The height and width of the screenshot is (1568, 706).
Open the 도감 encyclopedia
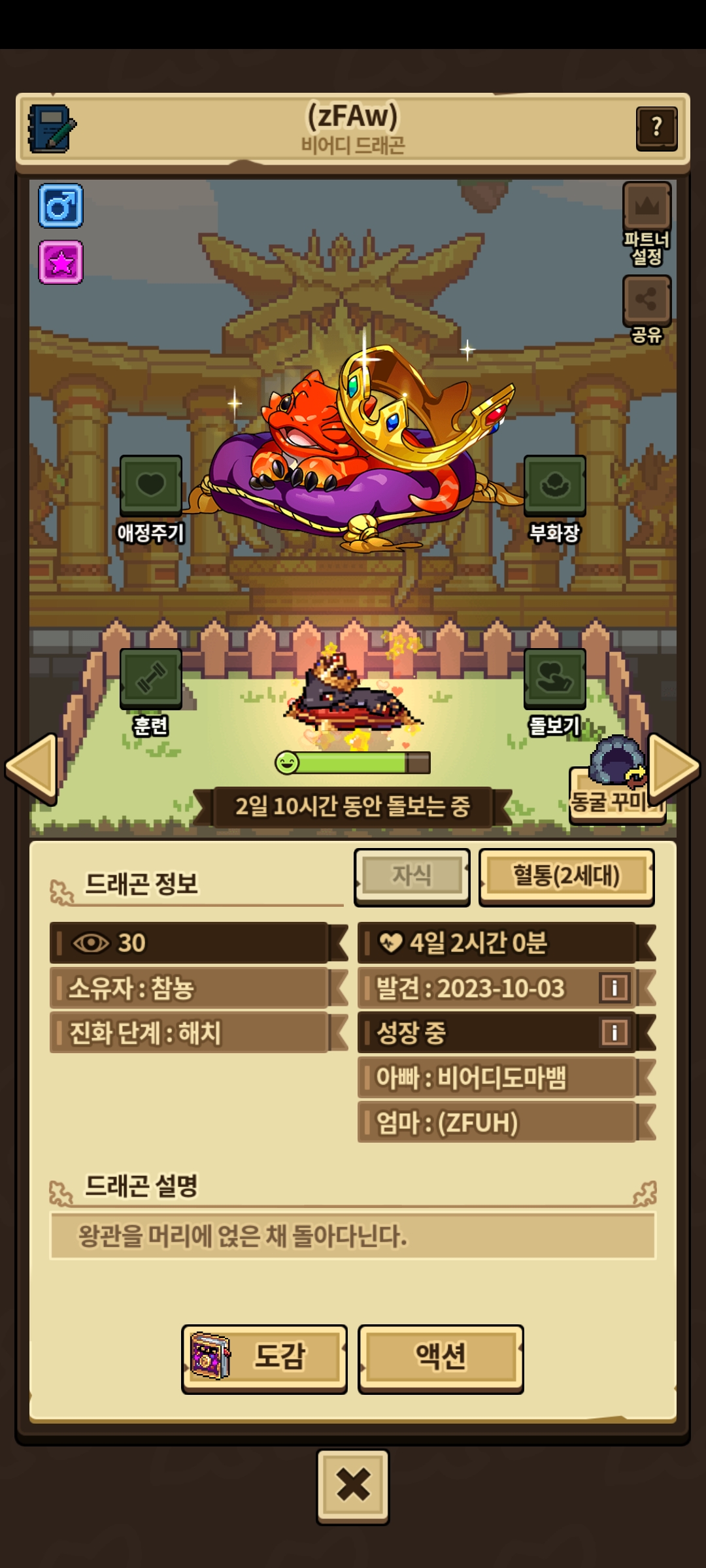(264, 1357)
